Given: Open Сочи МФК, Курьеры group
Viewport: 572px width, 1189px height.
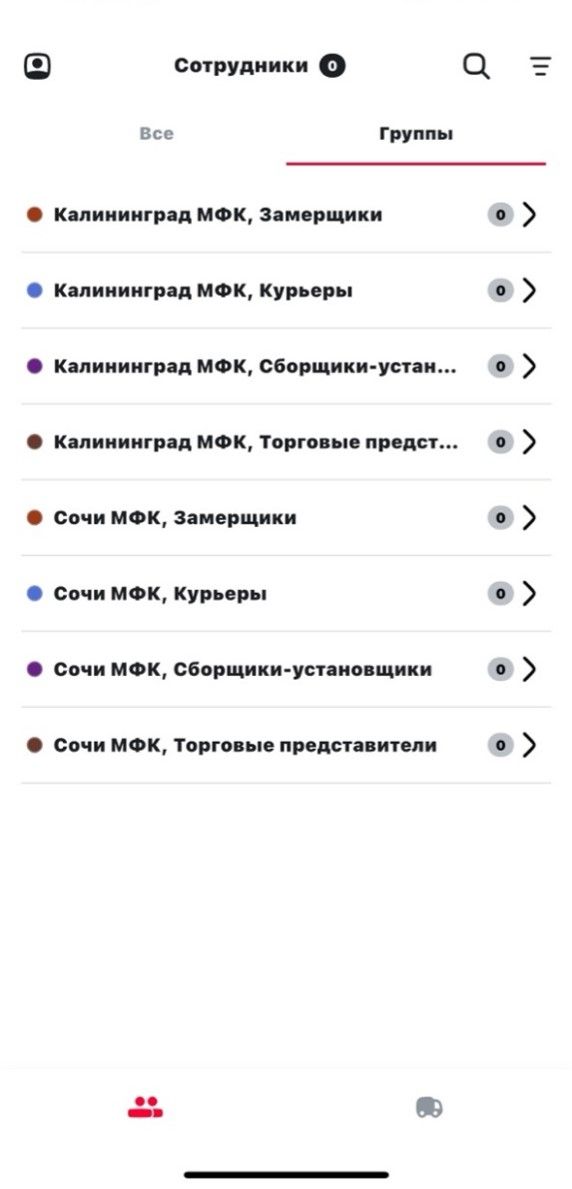Looking at the screenshot, I should [x=286, y=594].
